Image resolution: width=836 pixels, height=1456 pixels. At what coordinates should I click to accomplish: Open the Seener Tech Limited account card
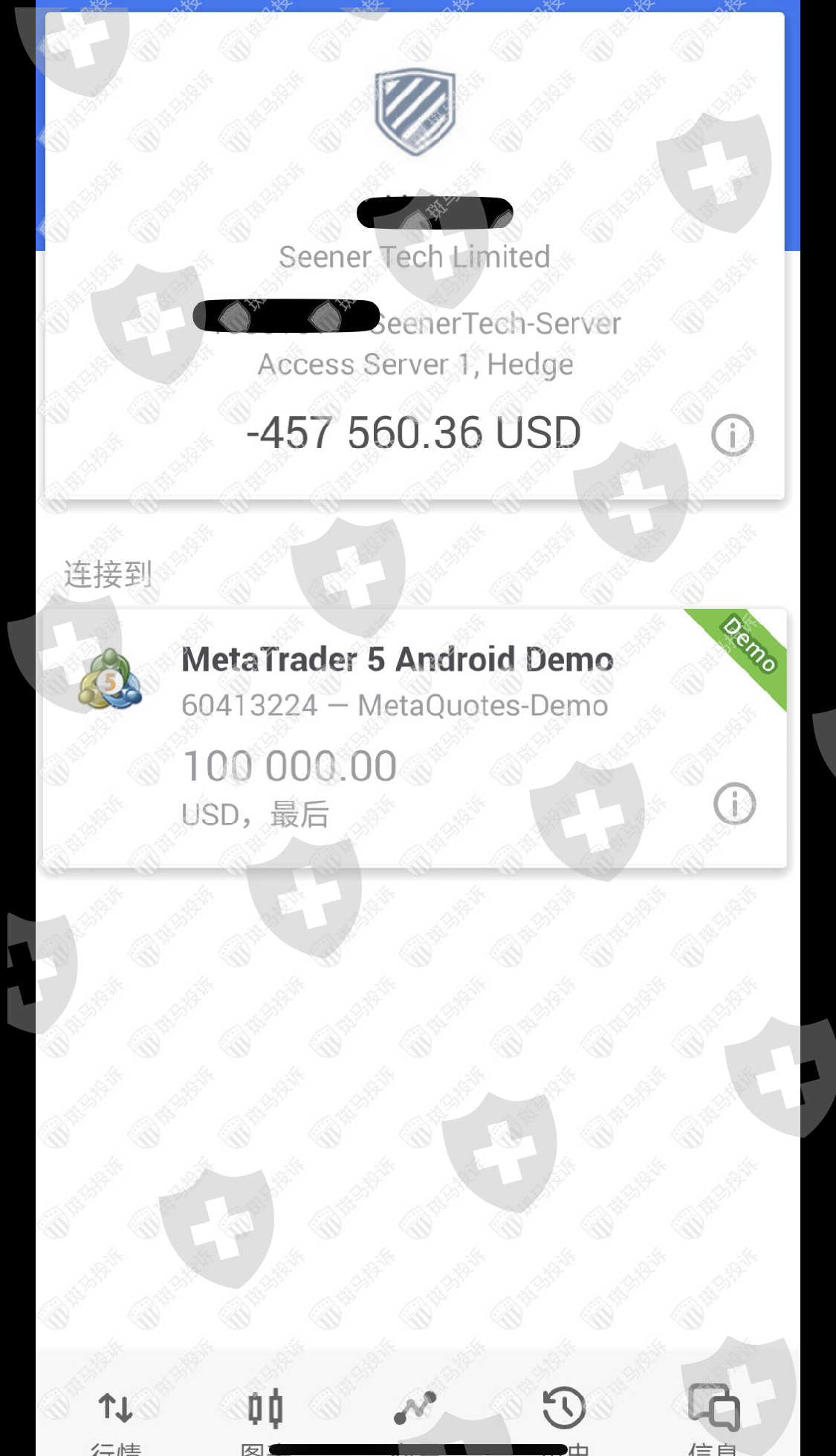coord(415,256)
